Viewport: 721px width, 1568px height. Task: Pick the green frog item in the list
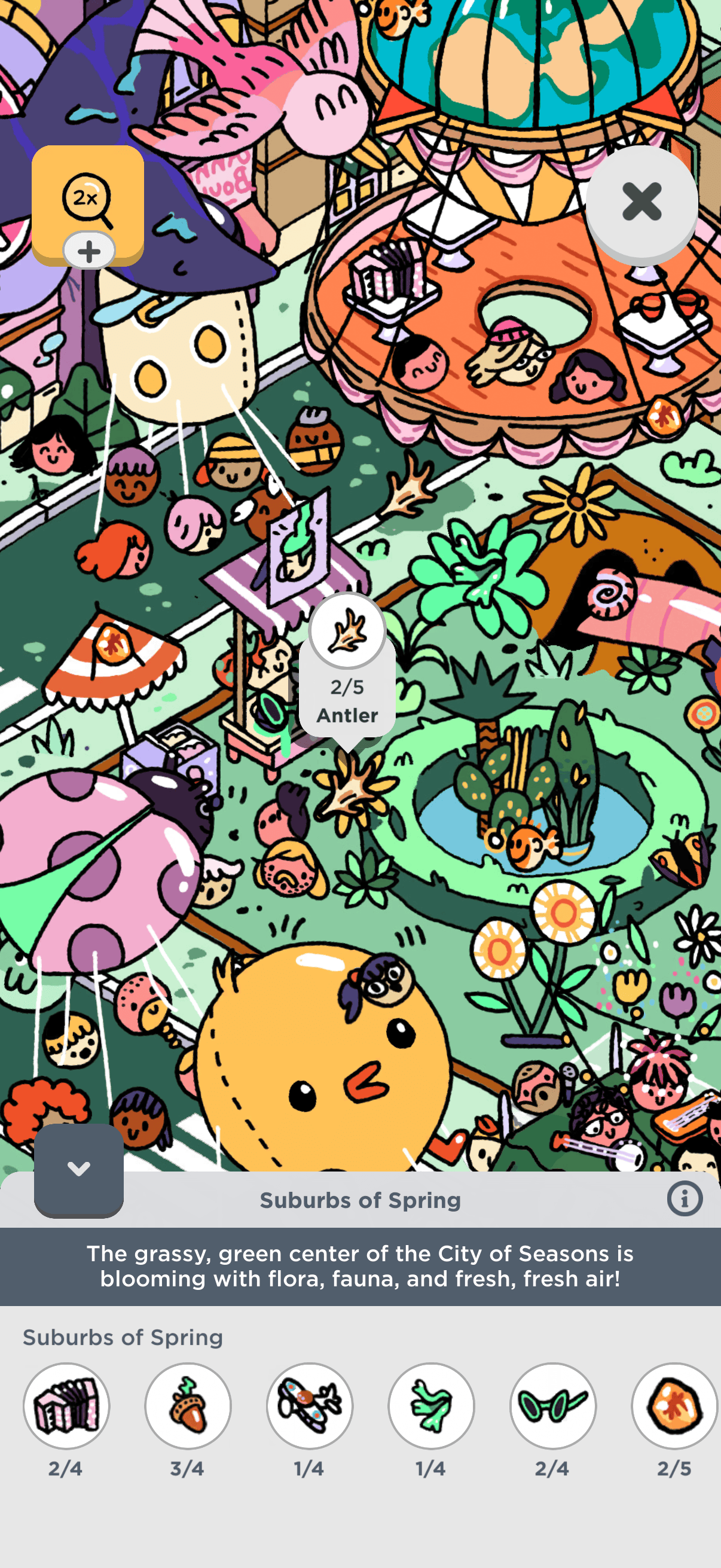coord(432,1405)
